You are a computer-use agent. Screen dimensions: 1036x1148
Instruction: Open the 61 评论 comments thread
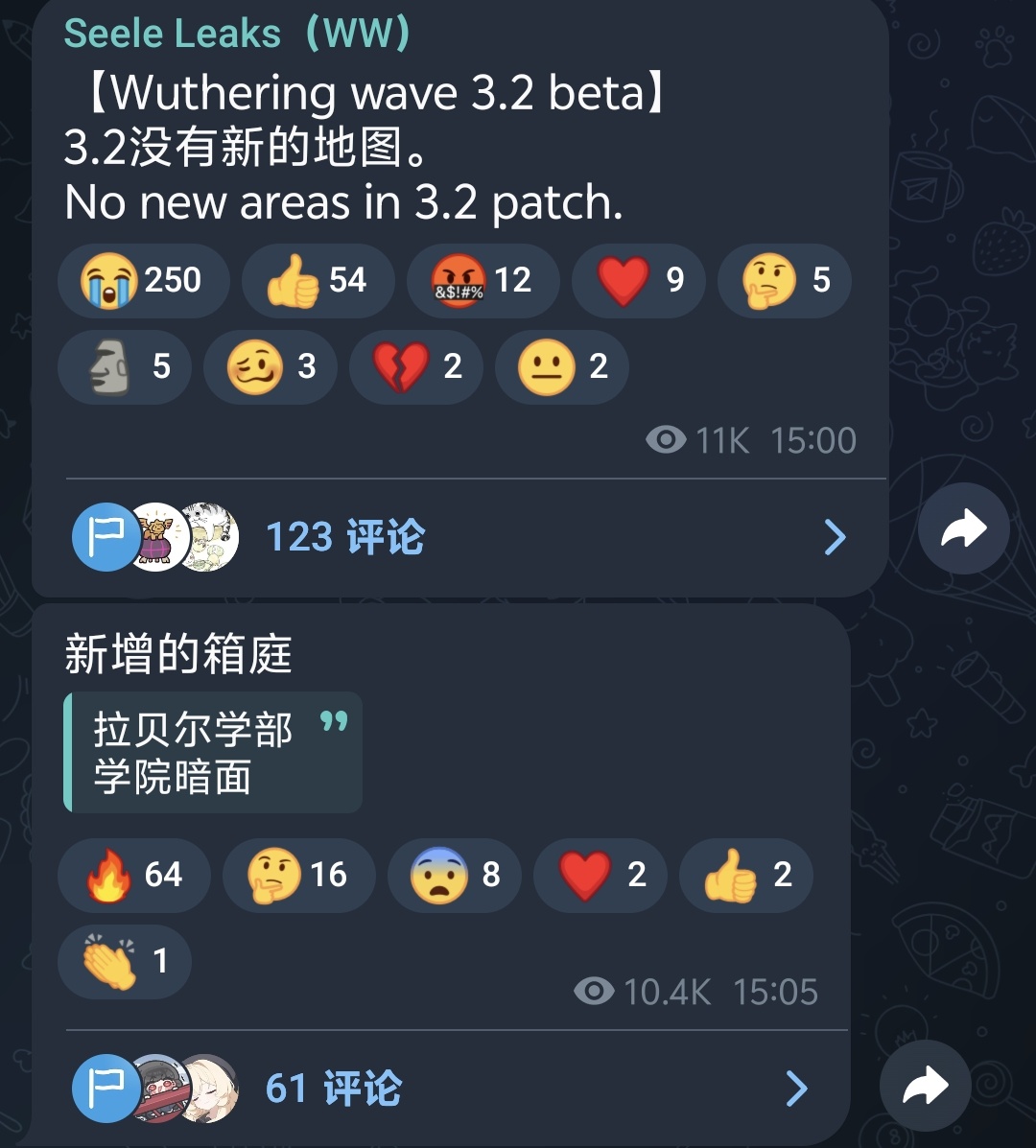pos(333,1089)
